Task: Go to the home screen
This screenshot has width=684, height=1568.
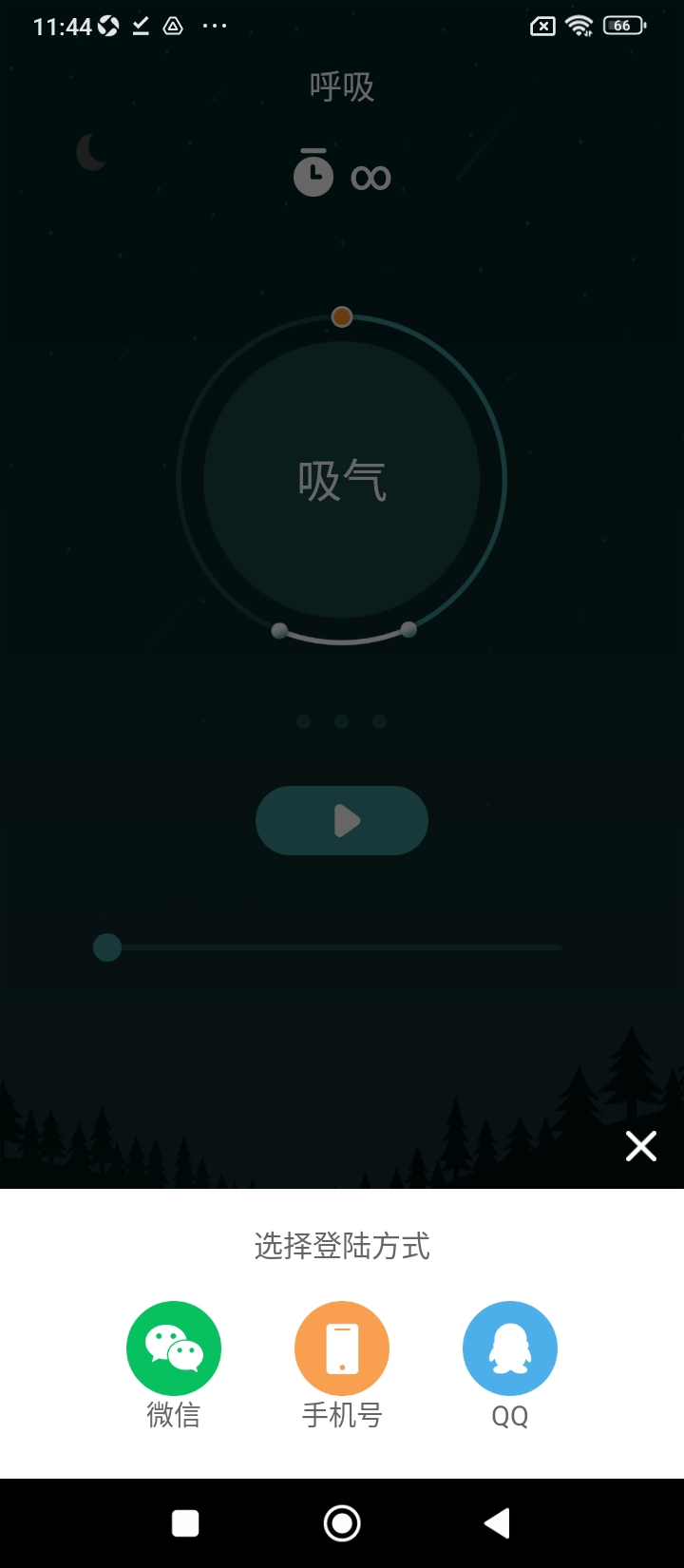Action: coord(342,1523)
